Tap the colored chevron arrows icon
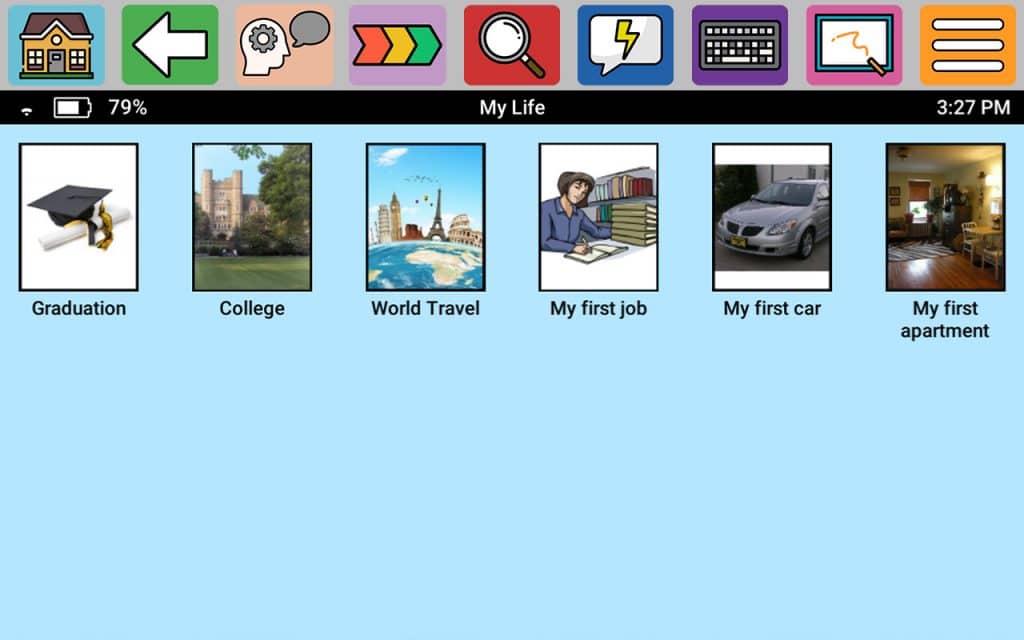 point(398,45)
